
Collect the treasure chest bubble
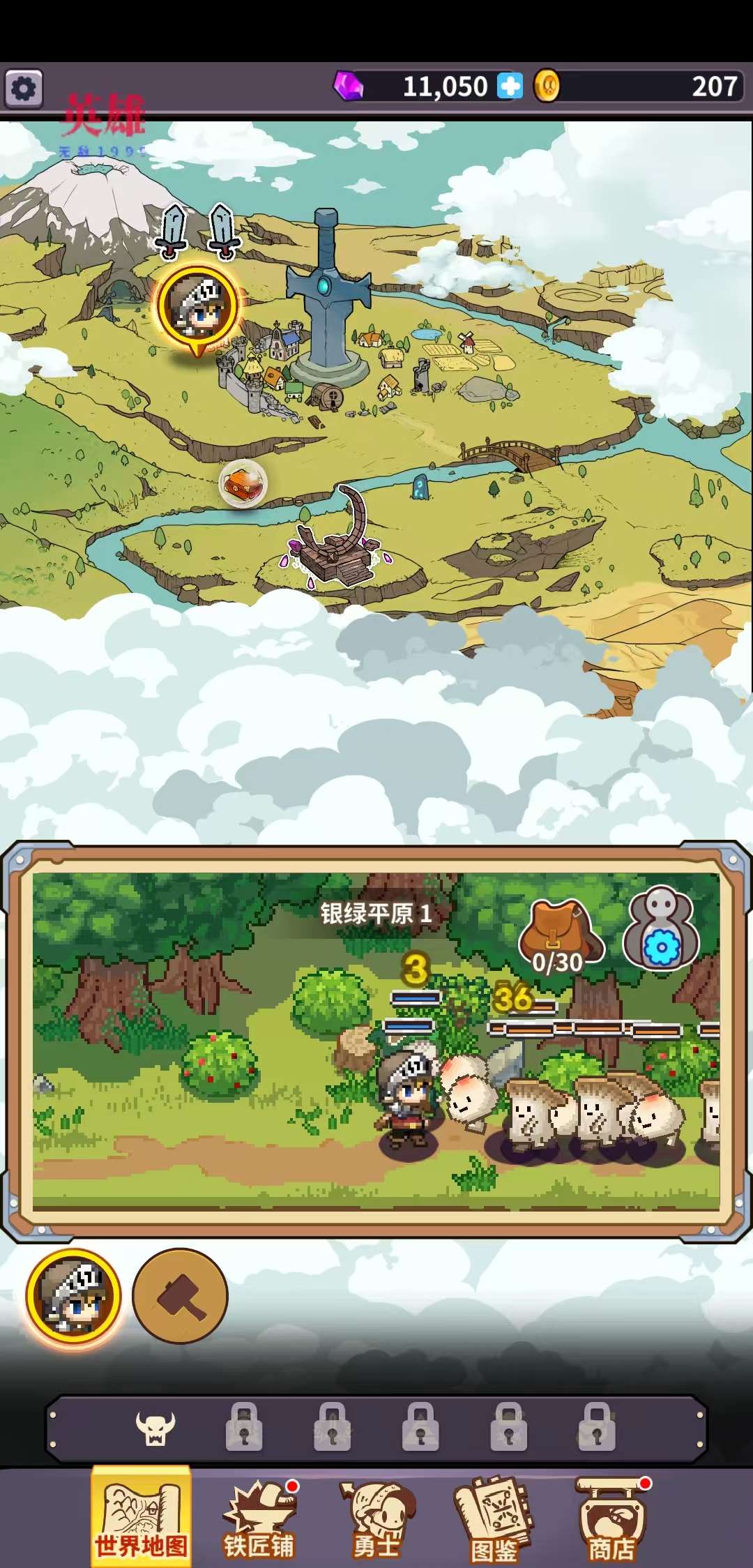click(243, 483)
